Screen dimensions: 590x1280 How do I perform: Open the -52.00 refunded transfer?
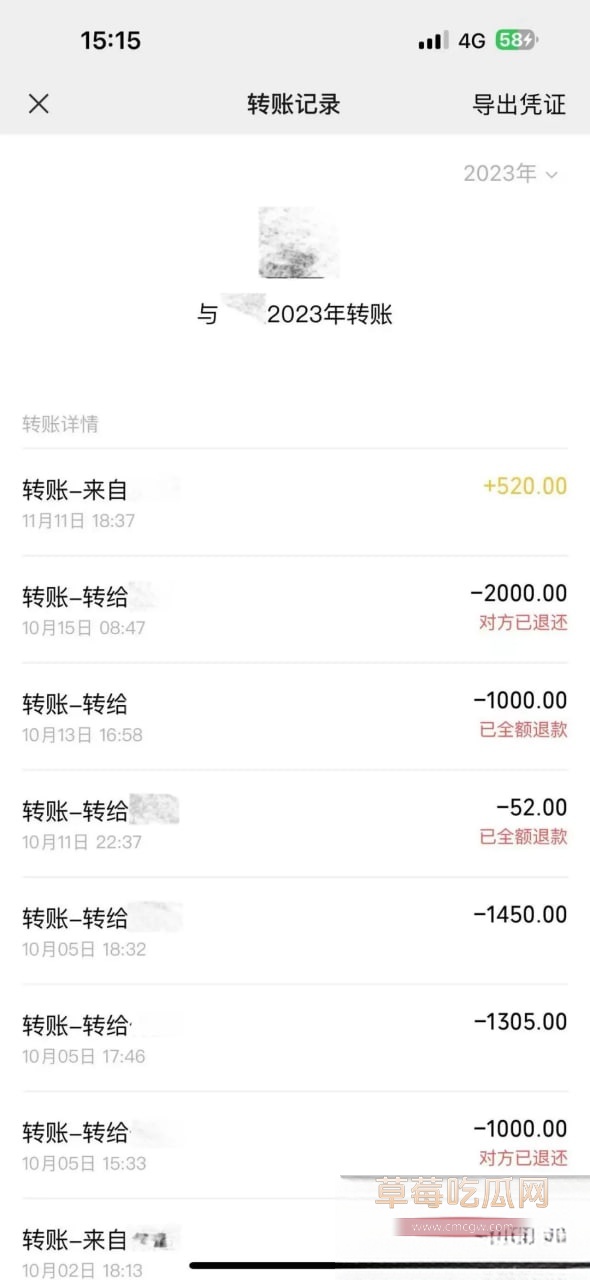click(x=295, y=824)
